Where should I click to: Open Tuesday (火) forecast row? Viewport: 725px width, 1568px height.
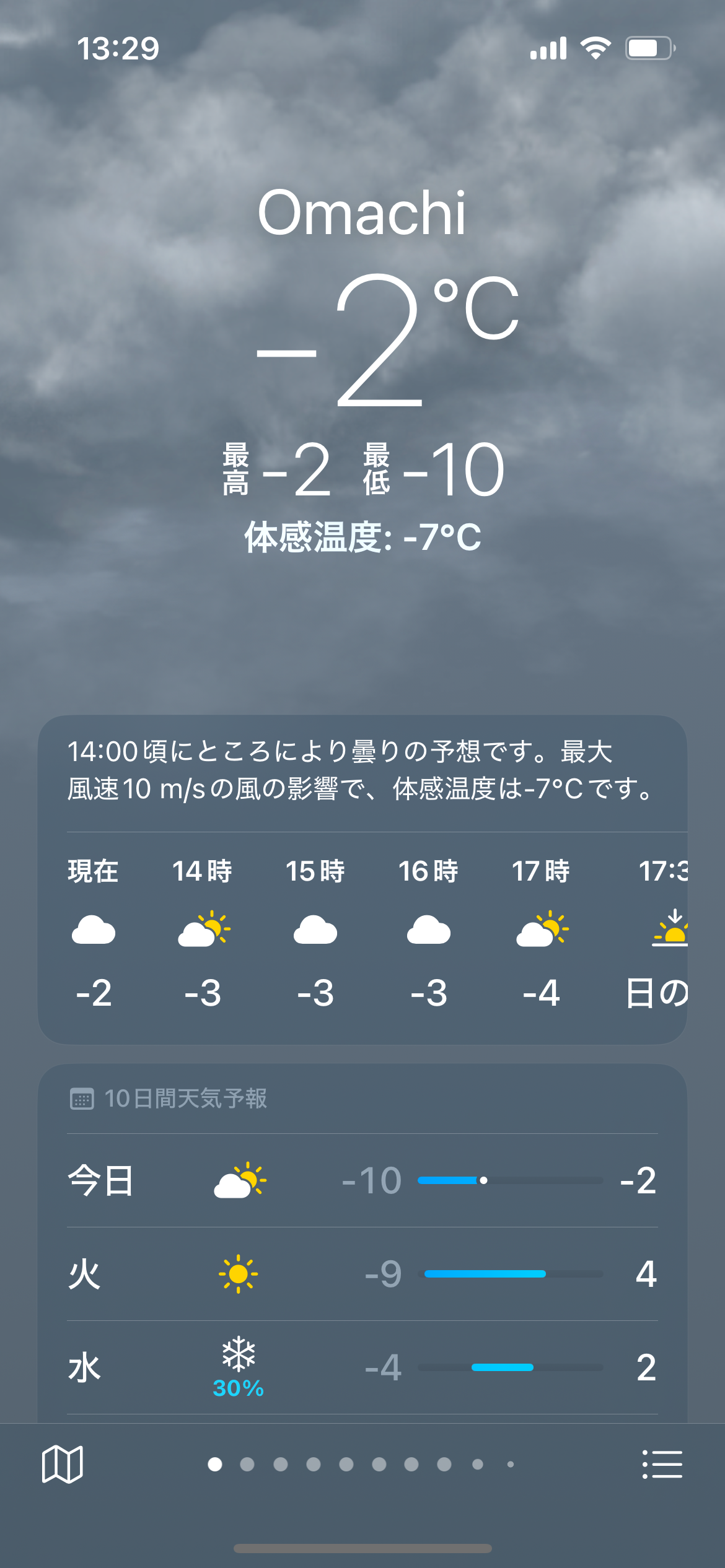pyautogui.click(x=362, y=1274)
